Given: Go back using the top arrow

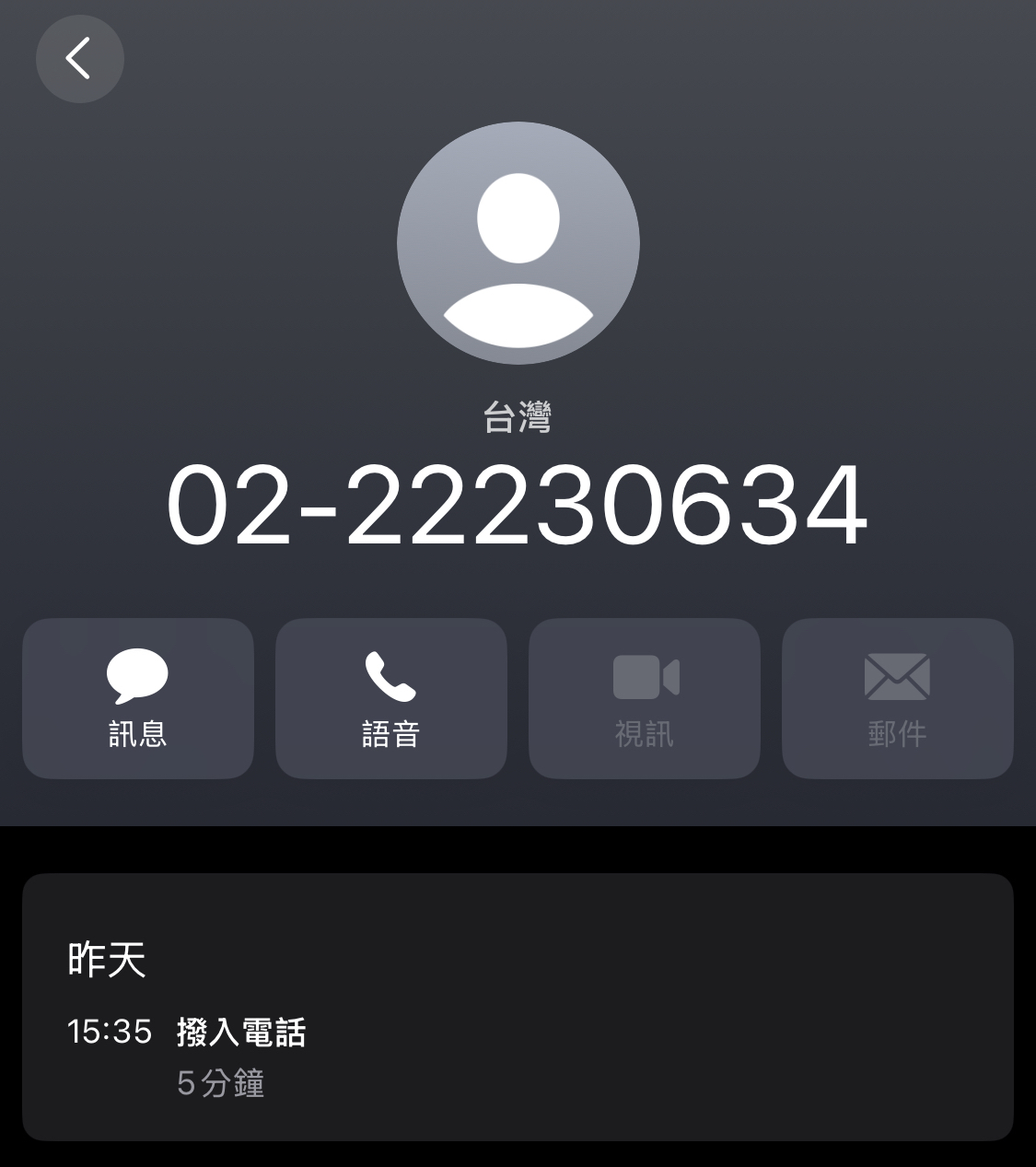Looking at the screenshot, I should (79, 59).
